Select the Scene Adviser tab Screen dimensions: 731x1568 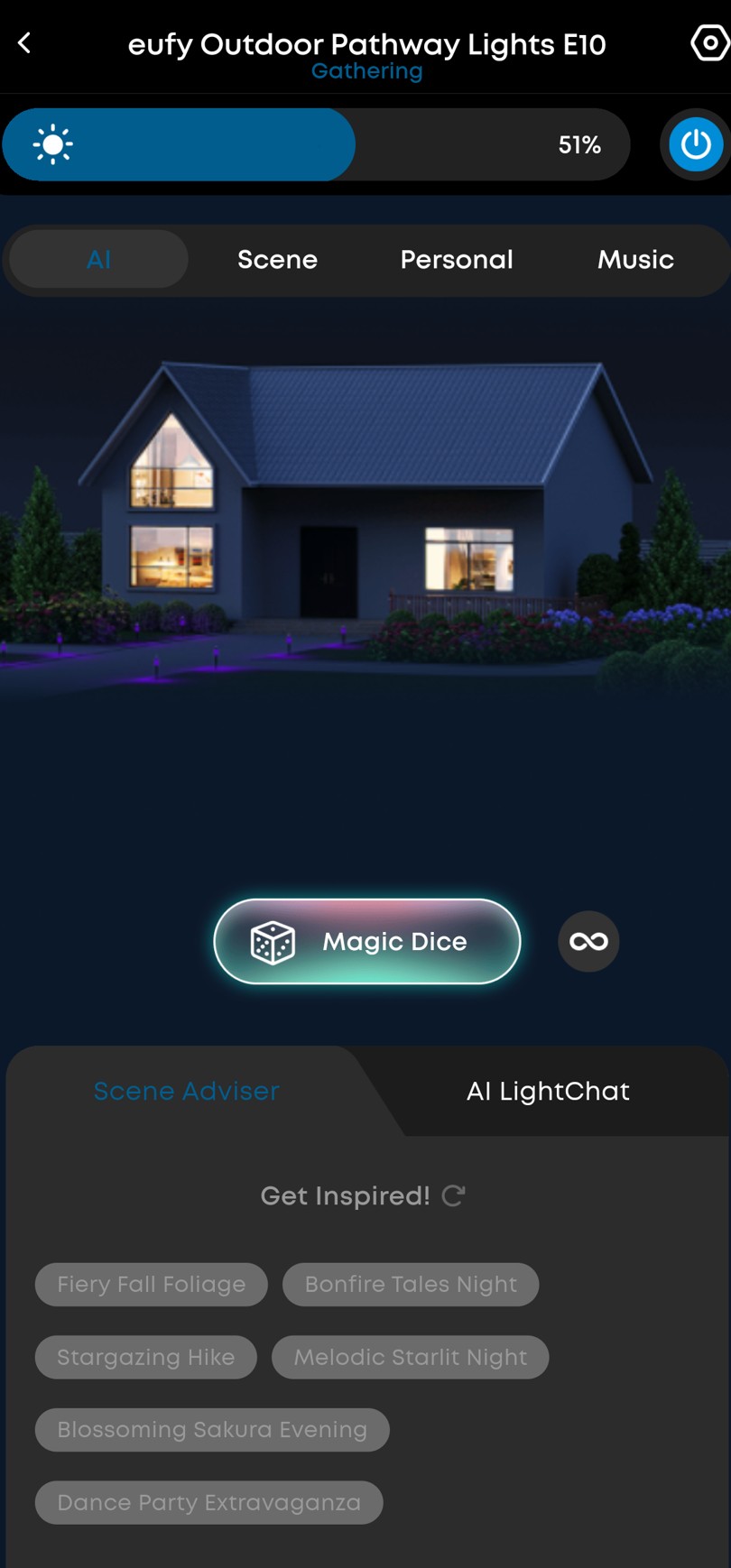click(187, 1091)
